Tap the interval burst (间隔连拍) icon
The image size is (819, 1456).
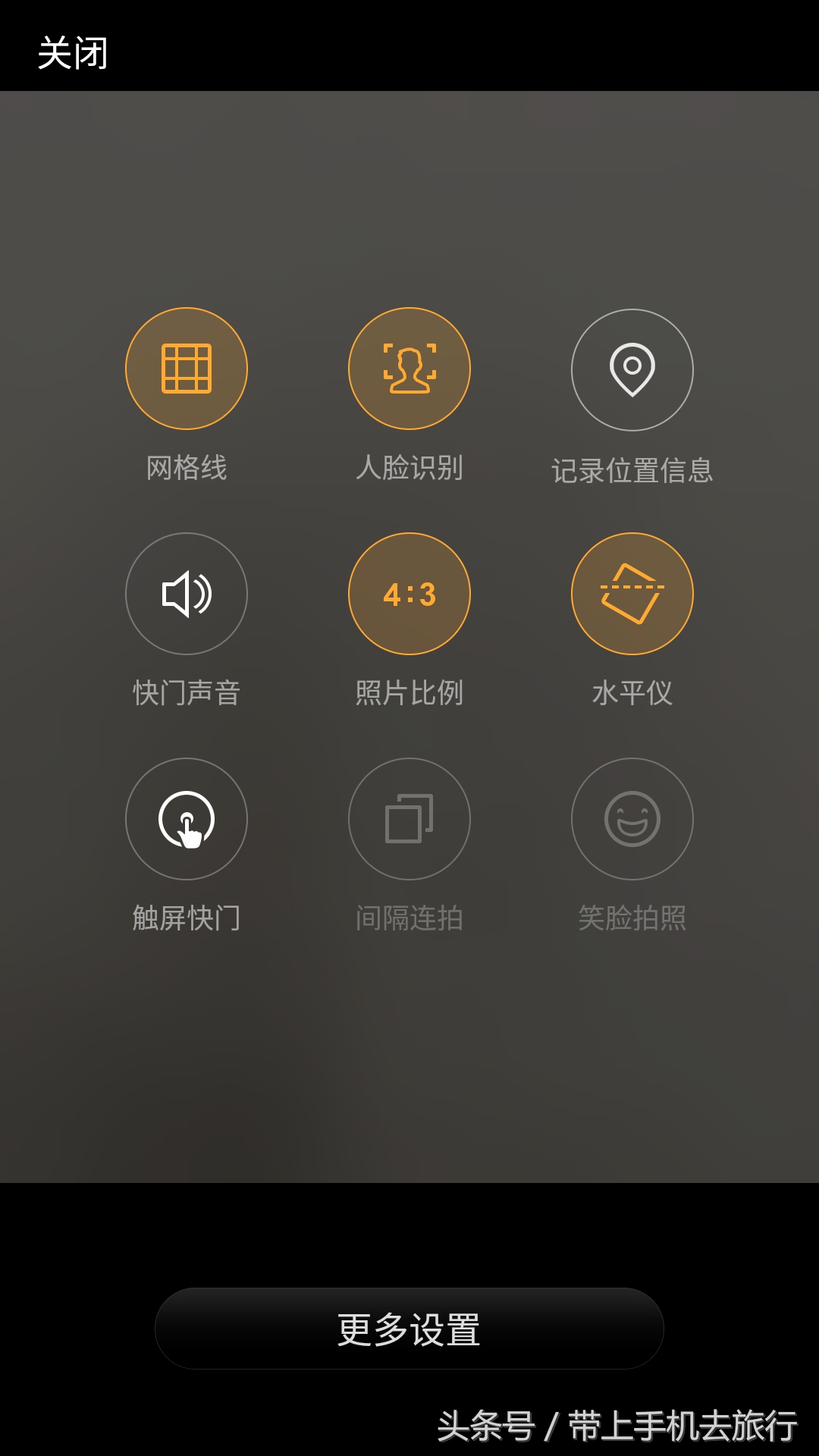click(409, 820)
